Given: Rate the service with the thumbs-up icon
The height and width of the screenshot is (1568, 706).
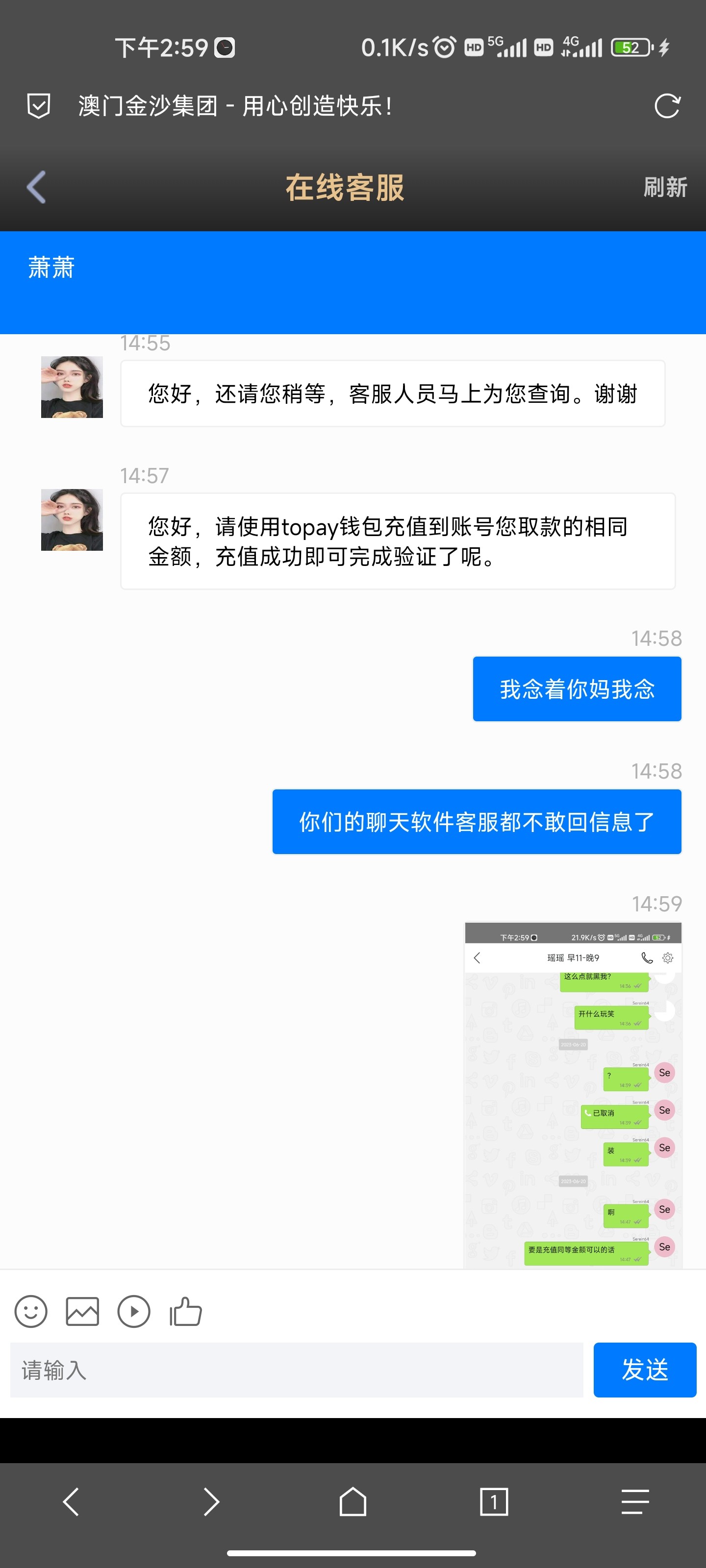Looking at the screenshot, I should [186, 1311].
